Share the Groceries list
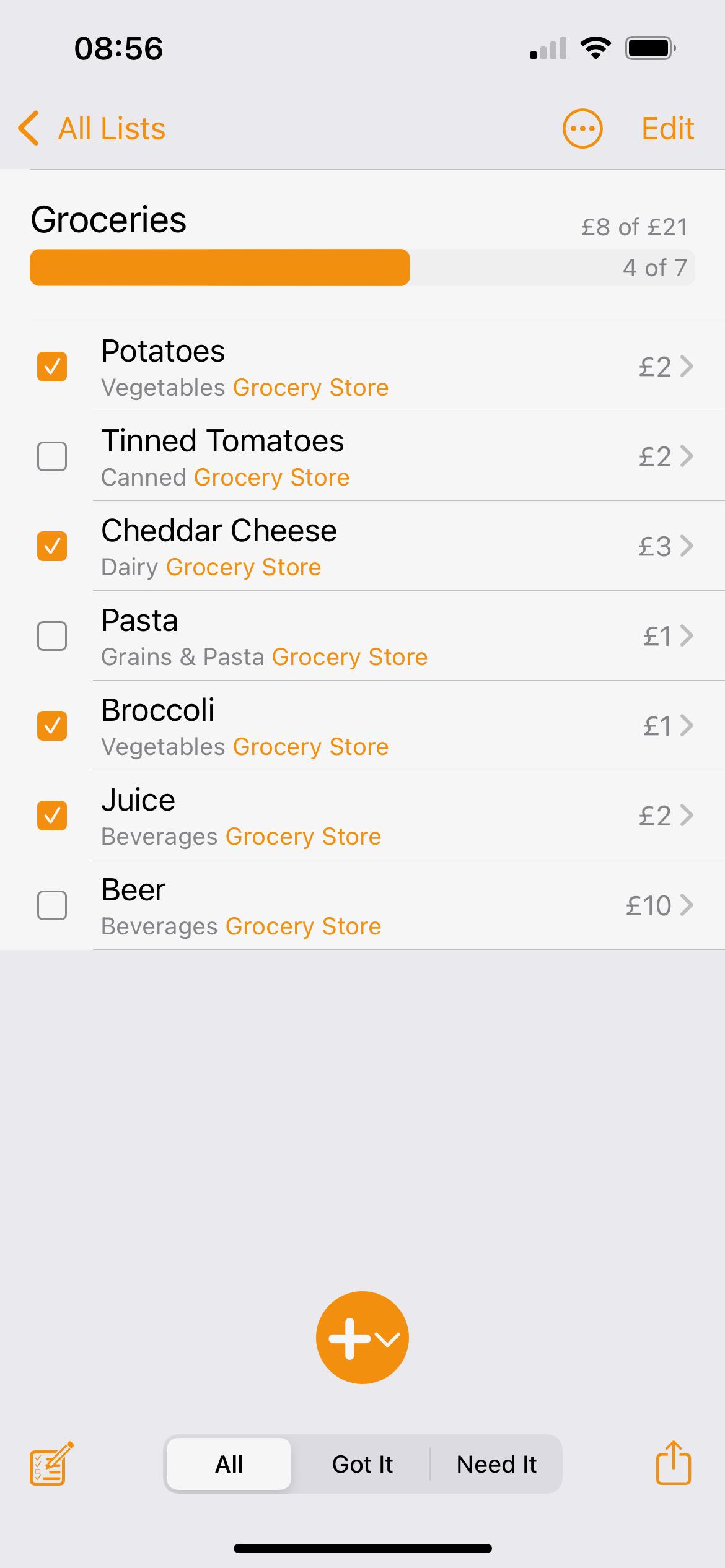Screen dimensions: 725x1568 674,1463
